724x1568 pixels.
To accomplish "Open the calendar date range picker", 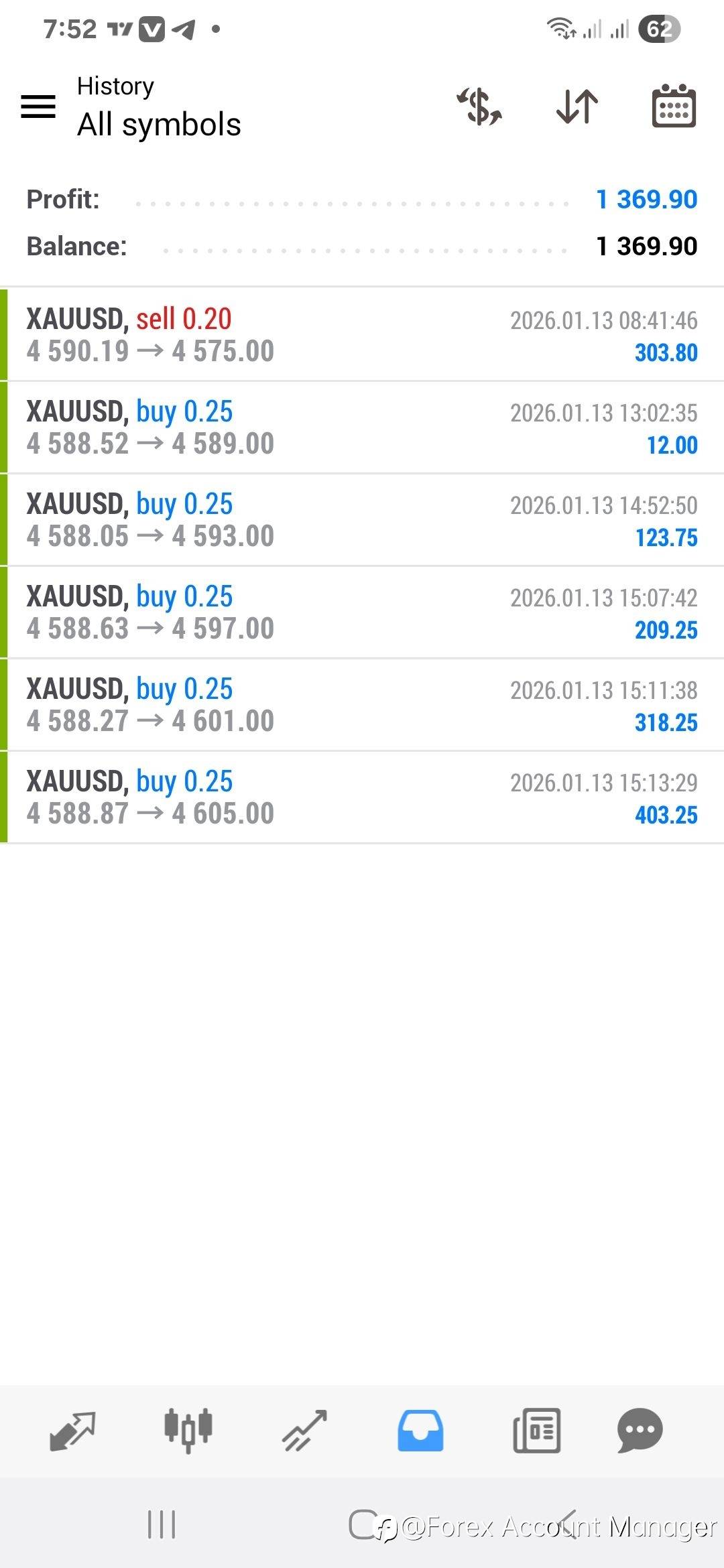I will click(674, 106).
